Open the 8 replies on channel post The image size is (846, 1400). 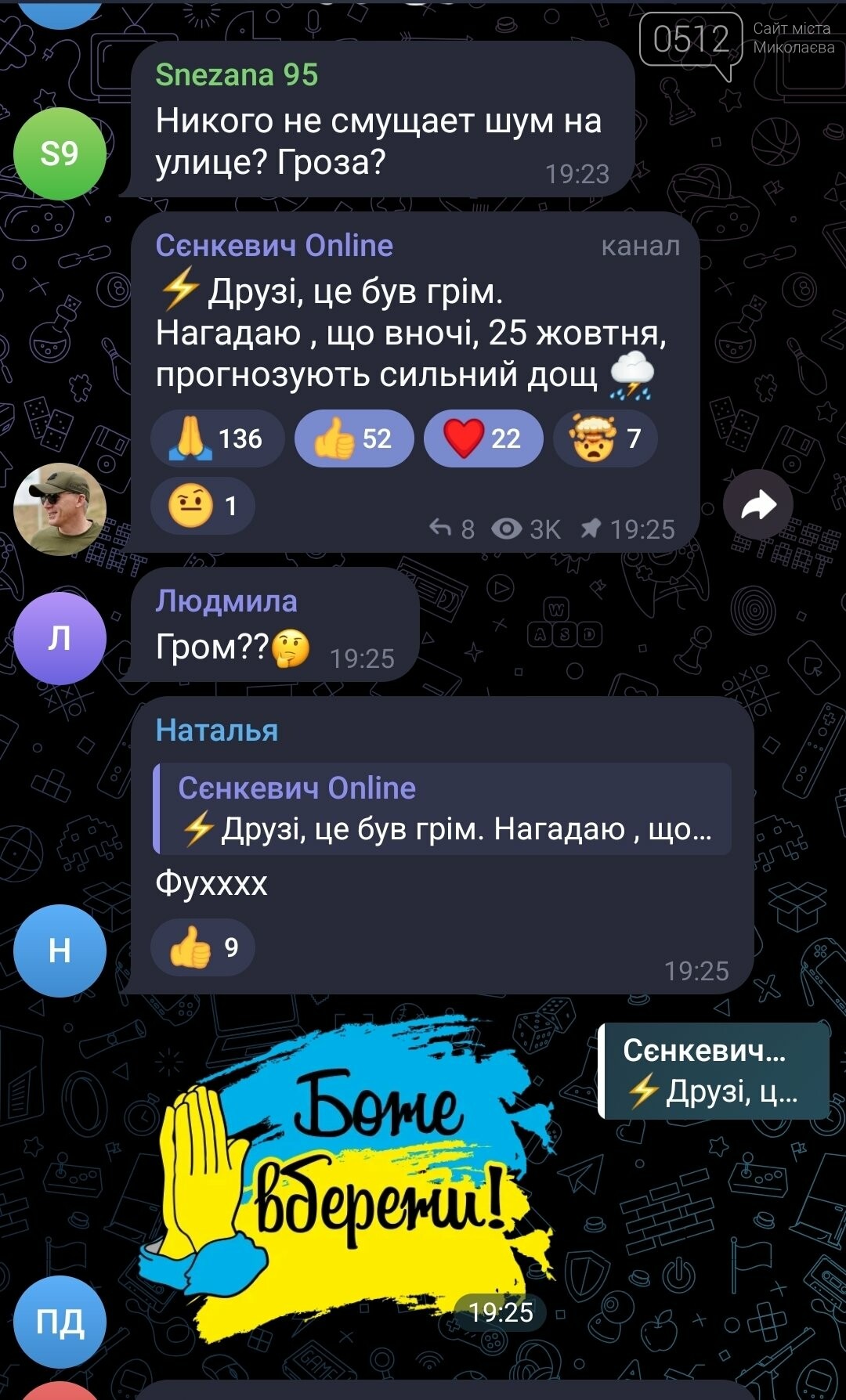(453, 529)
